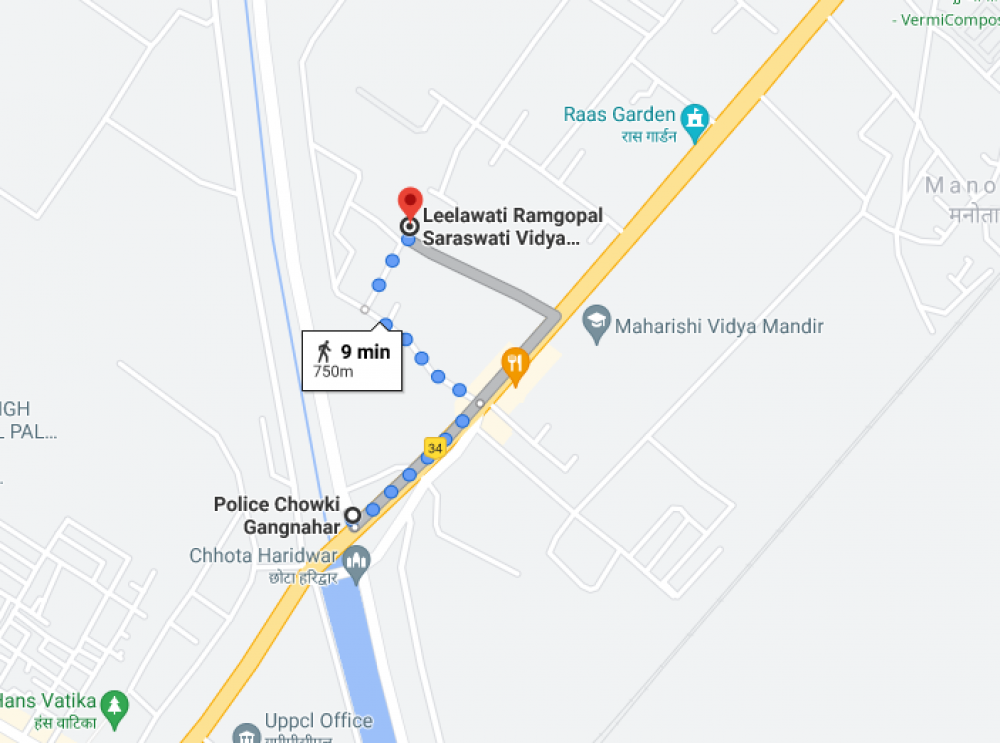Image resolution: width=1000 pixels, height=743 pixels.
Task: Select the 9 min walking route label
Action: [x=352, y=360]
